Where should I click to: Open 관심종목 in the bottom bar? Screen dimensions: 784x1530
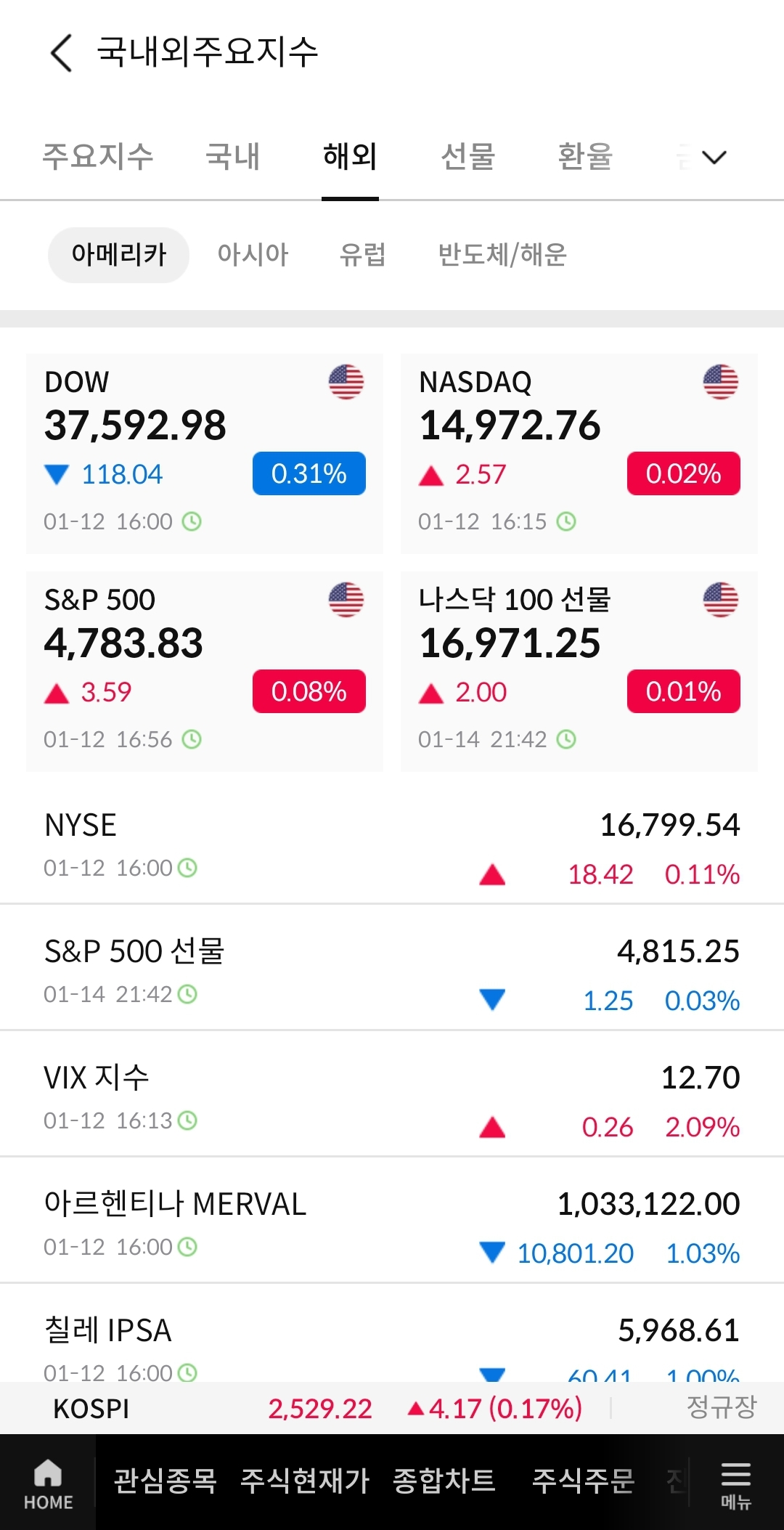tap(166, 1481)
